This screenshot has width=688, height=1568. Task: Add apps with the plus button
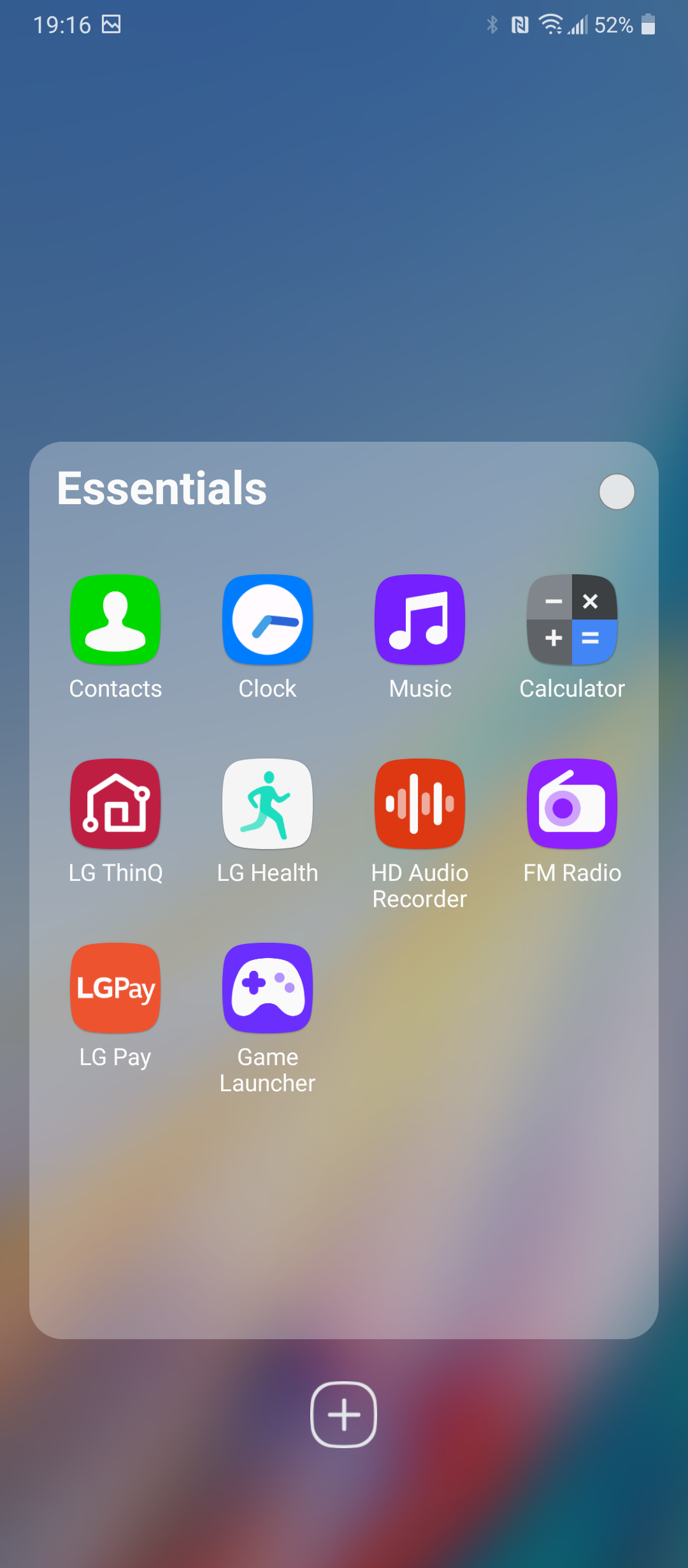(x=344, y=1414)
